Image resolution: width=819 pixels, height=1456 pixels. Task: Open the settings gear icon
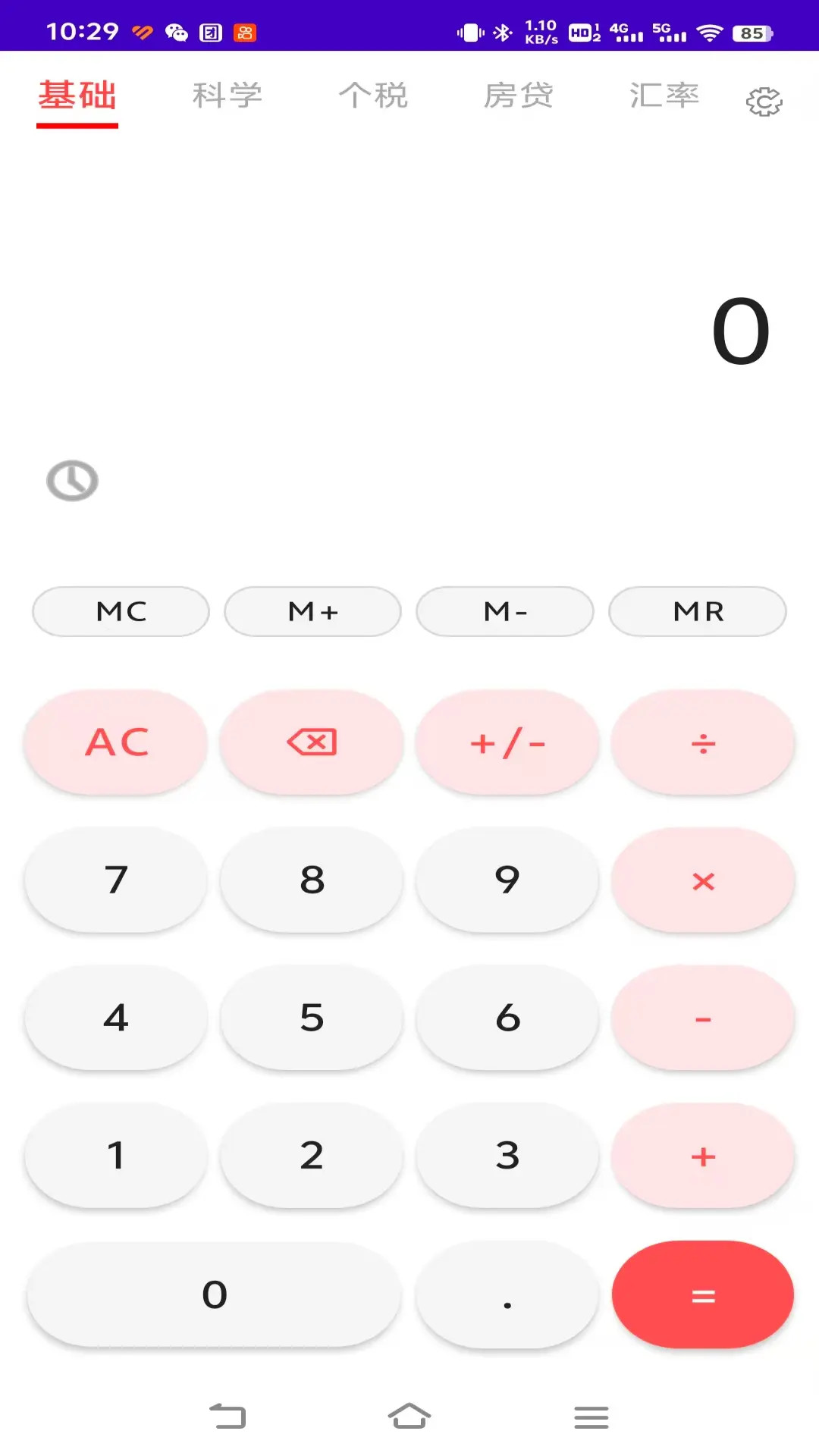(x=764, y=99)
